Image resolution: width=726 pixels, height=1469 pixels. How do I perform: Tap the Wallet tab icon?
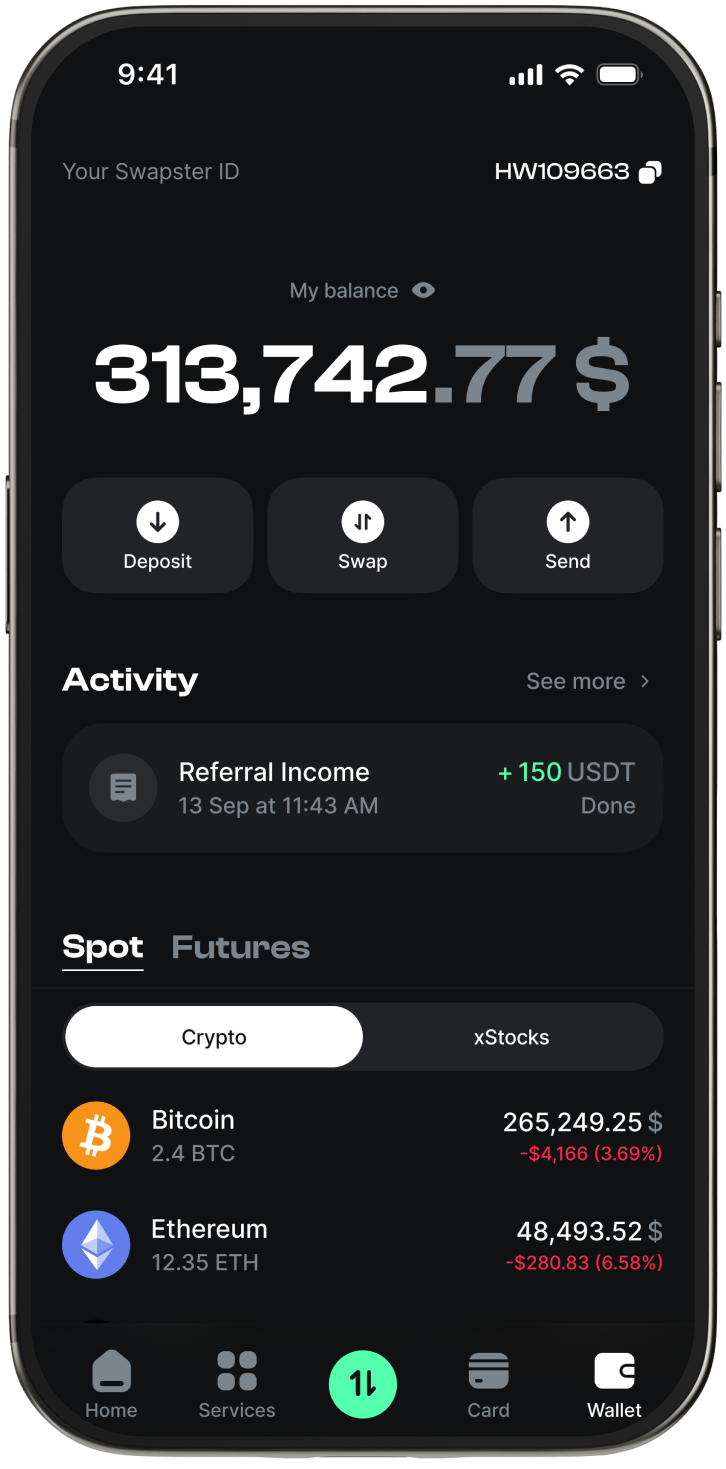coord(614,1369)
